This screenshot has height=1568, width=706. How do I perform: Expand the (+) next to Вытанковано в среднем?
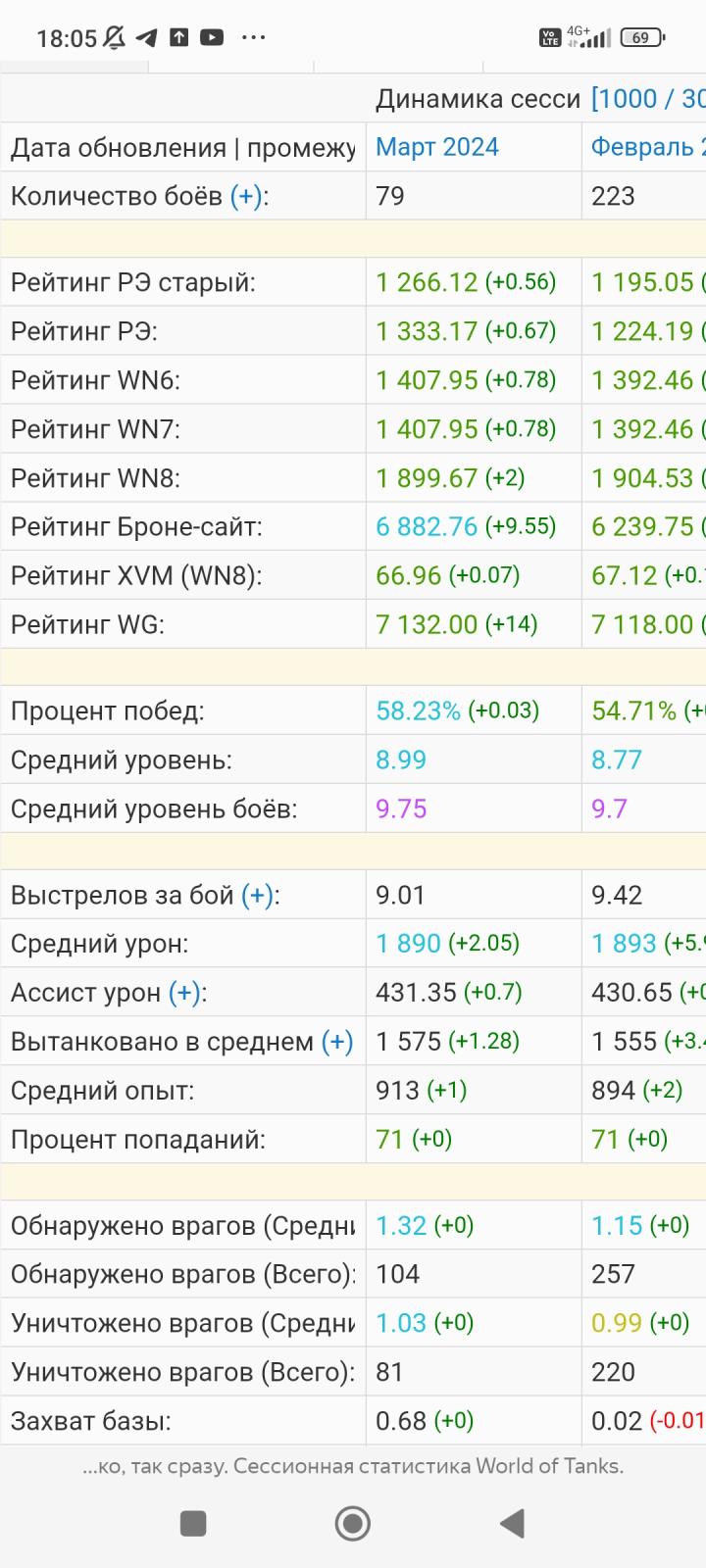coord(337,1042)
